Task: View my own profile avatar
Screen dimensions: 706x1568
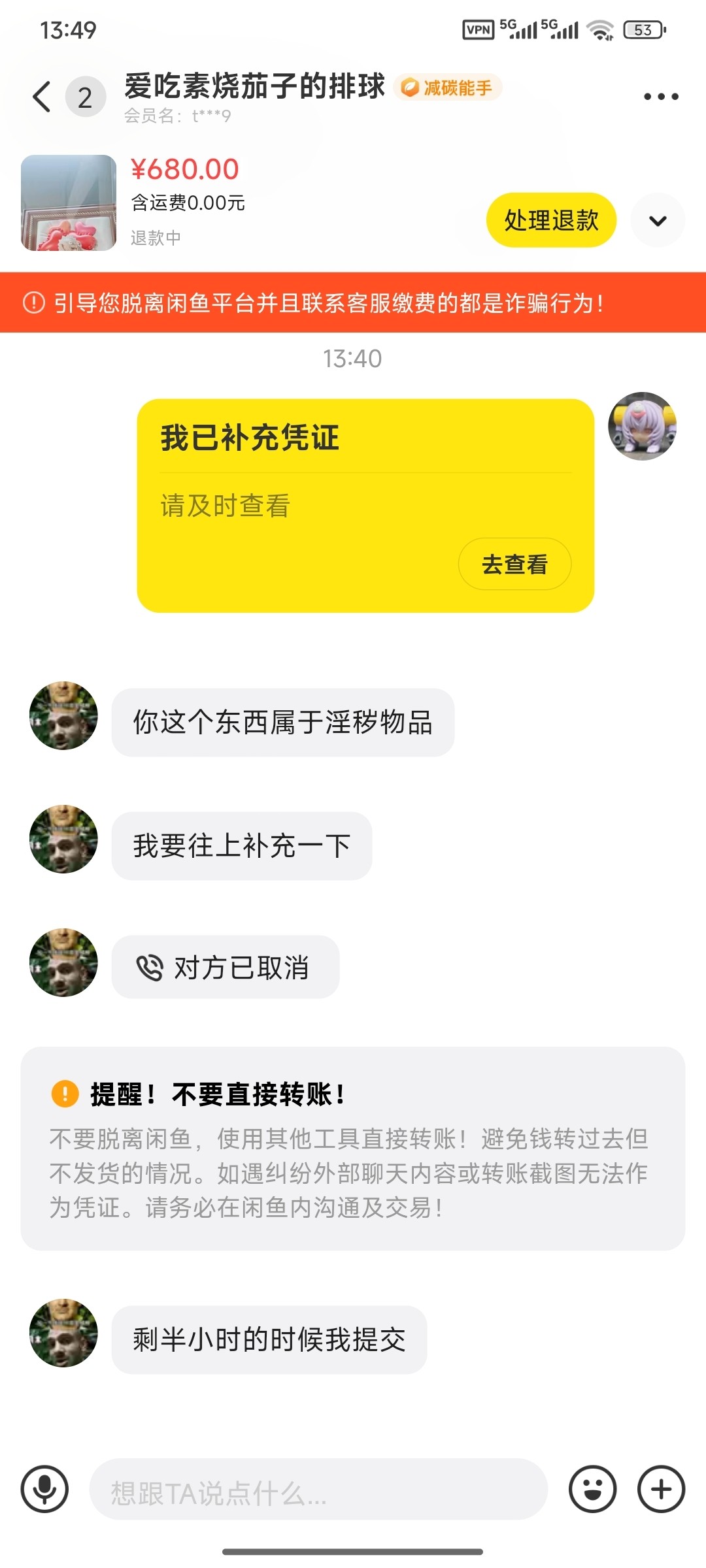Action: pos(642,427)
